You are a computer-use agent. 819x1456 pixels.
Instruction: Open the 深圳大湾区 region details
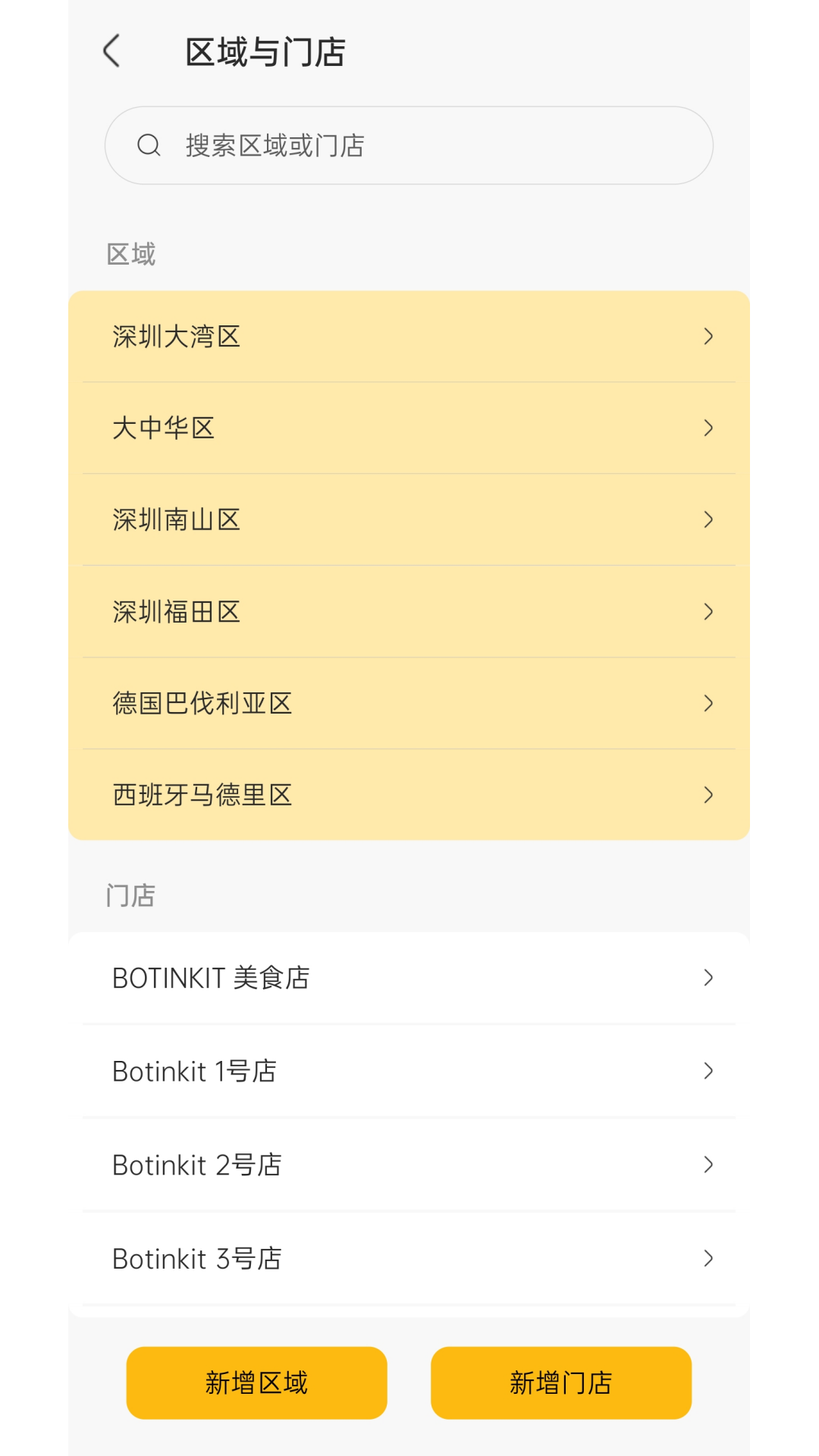click(x=409, y=336)
